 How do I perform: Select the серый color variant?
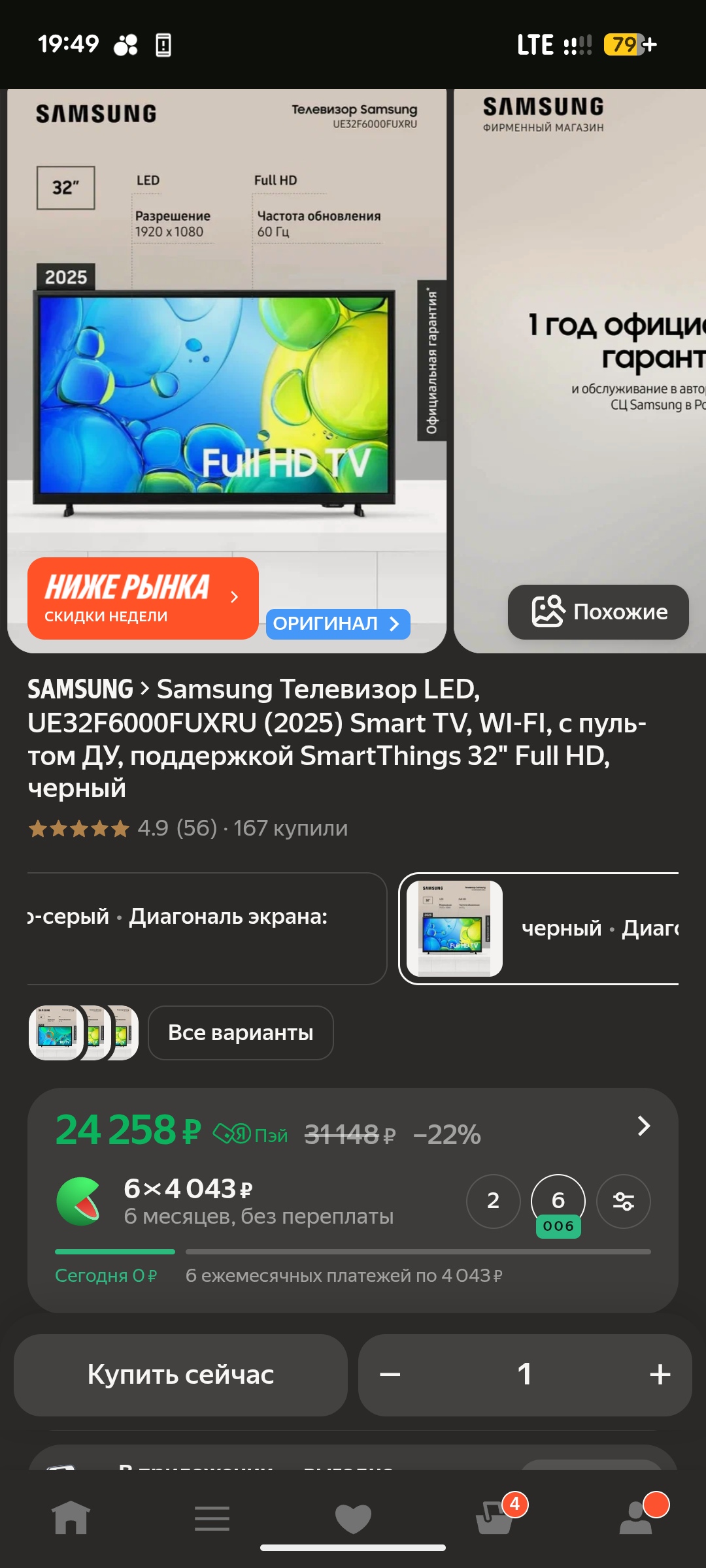point(206,928)
